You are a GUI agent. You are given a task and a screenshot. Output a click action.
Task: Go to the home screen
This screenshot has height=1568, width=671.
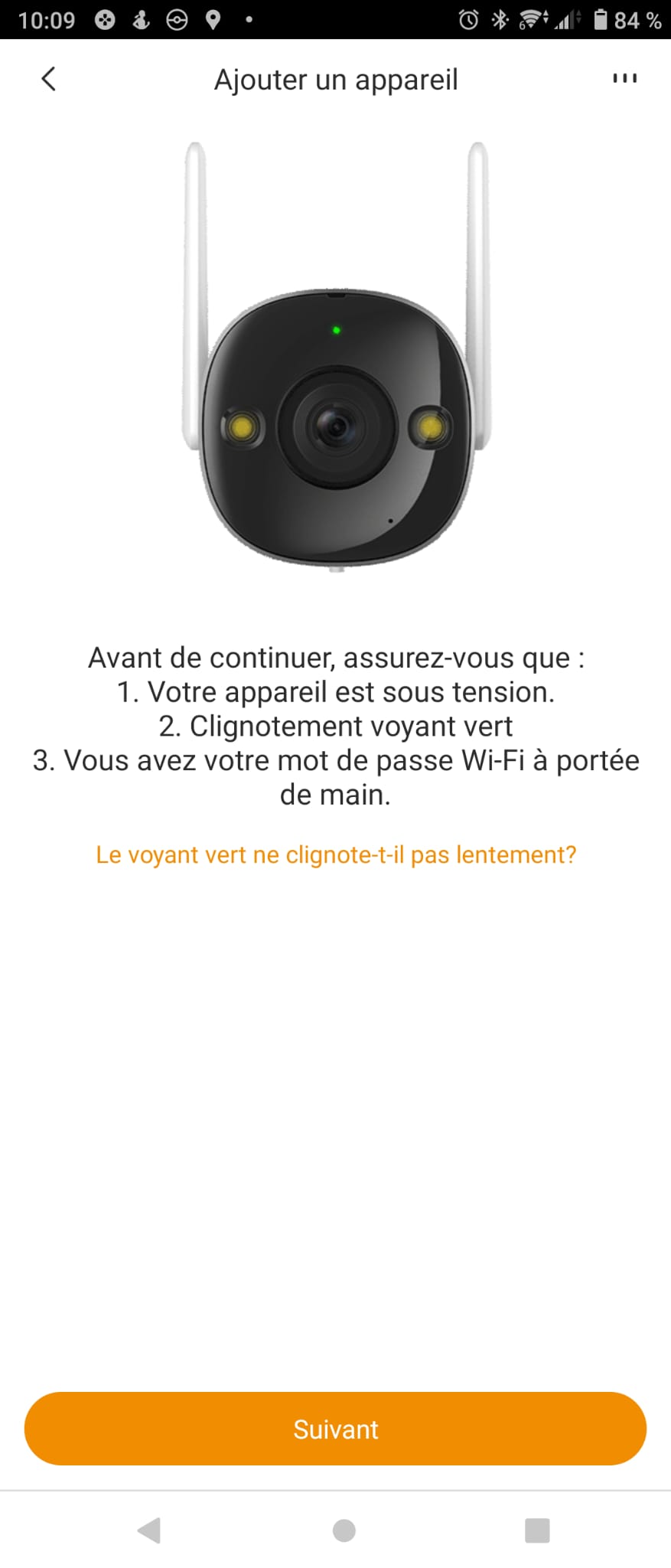point(344,1530)
